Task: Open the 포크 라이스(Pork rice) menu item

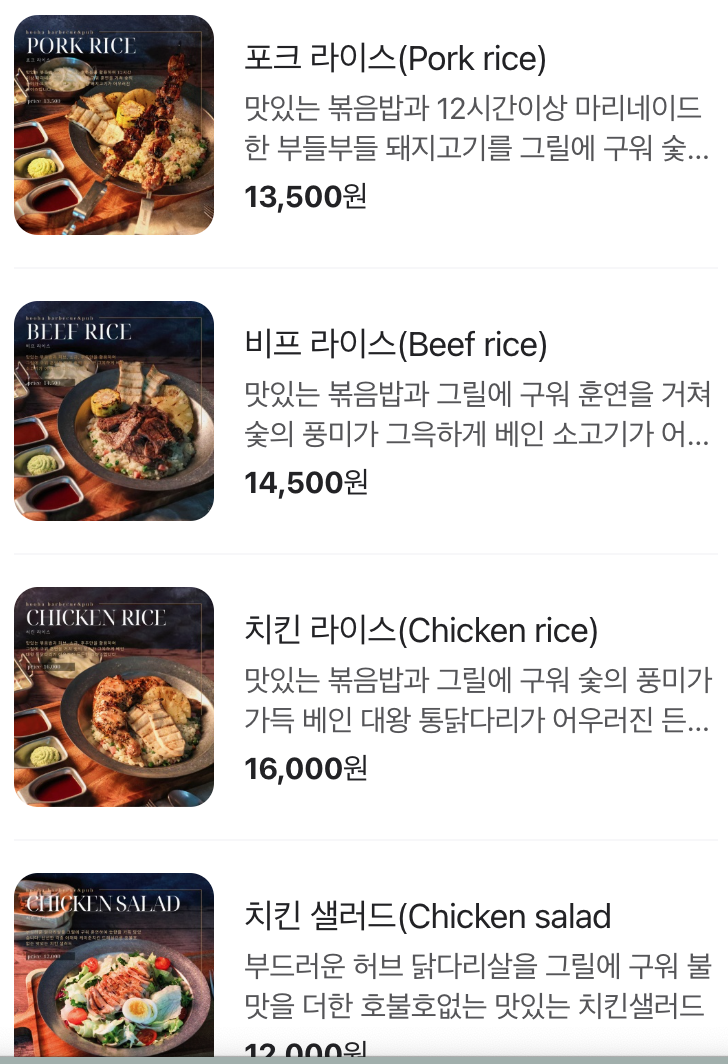Action: [x=395, y=60]
